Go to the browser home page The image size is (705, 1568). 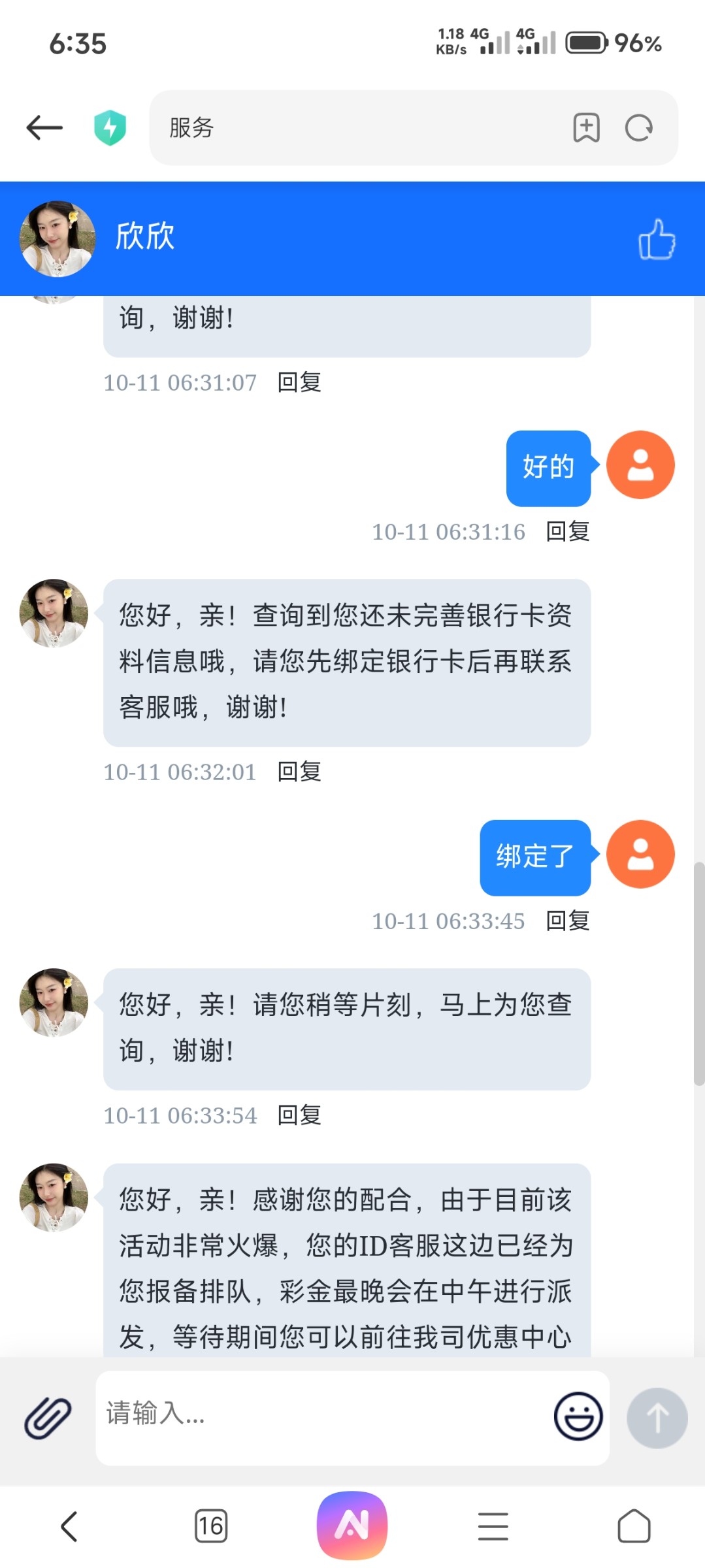634,1526
